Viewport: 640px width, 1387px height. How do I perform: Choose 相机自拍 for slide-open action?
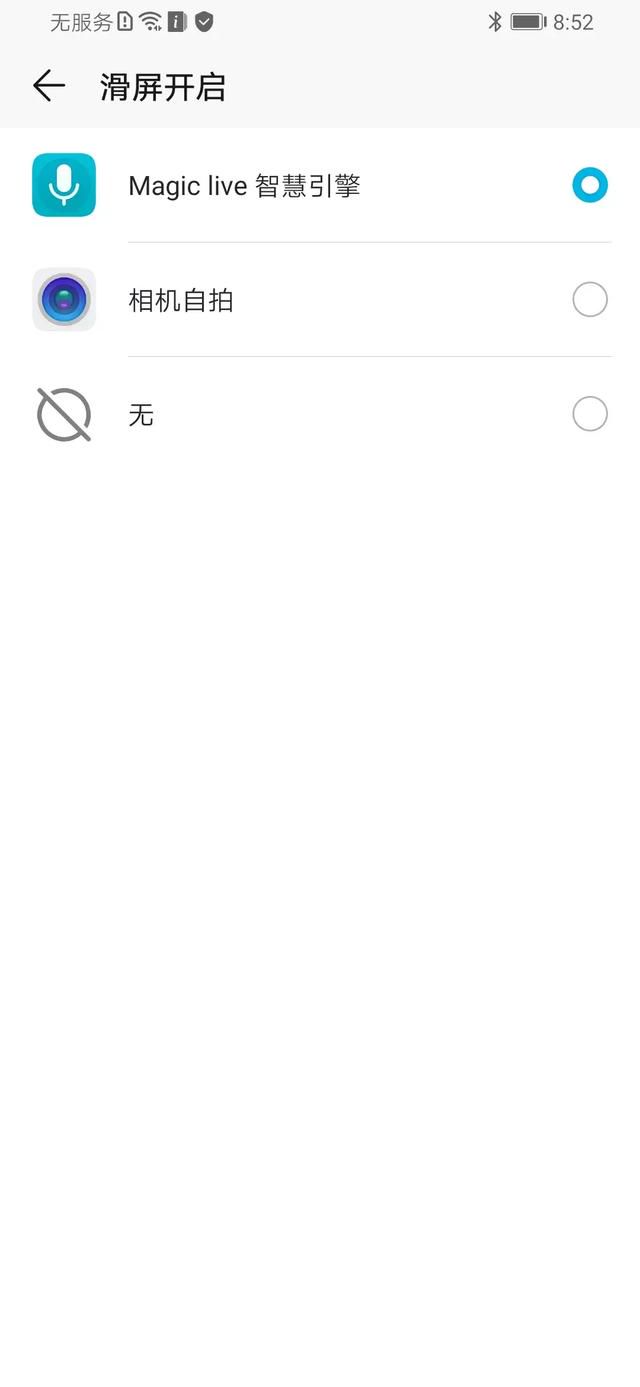click(x=320, y=300)
